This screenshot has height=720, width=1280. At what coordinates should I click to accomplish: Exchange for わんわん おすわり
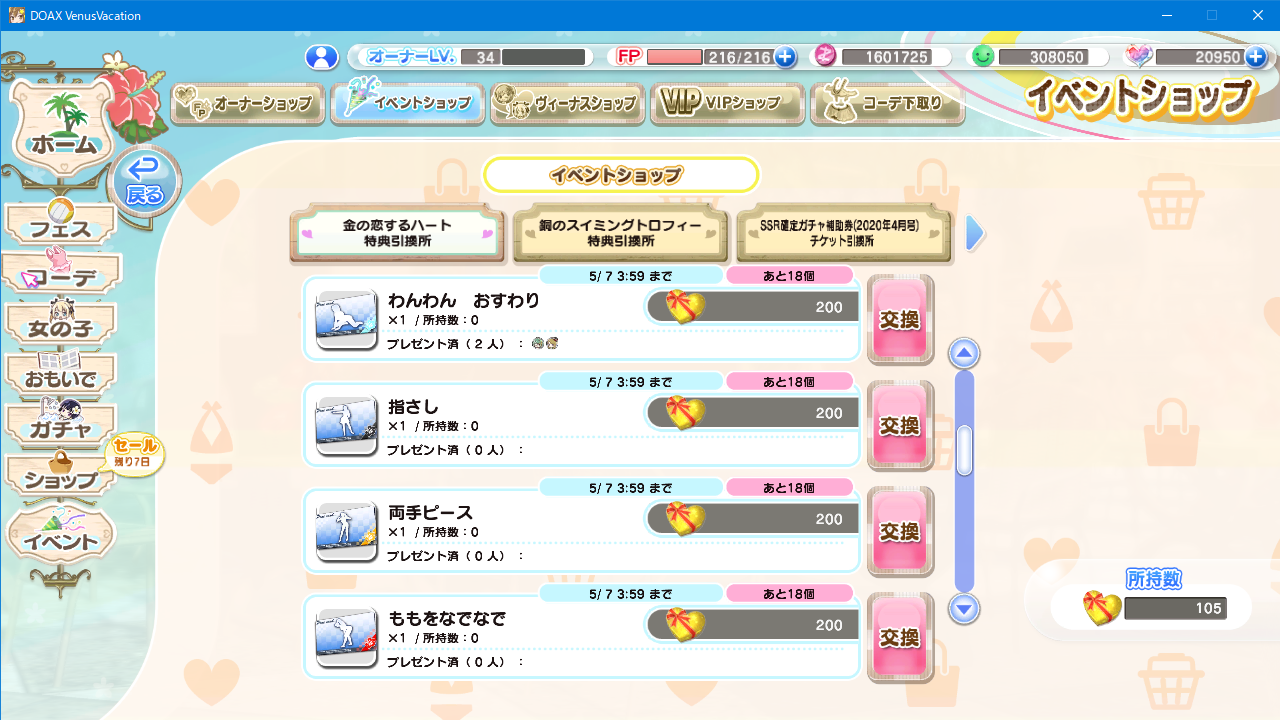pyautogui.click(x=899, y=320)
